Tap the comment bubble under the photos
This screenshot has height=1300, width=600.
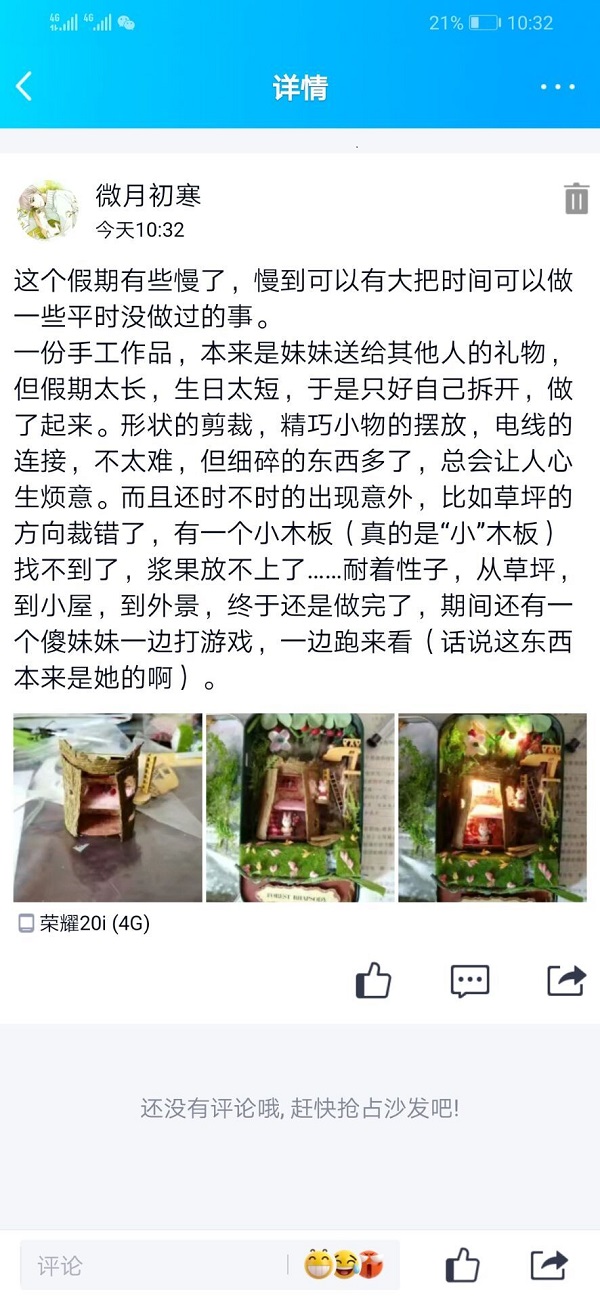[x=469, y=980]
